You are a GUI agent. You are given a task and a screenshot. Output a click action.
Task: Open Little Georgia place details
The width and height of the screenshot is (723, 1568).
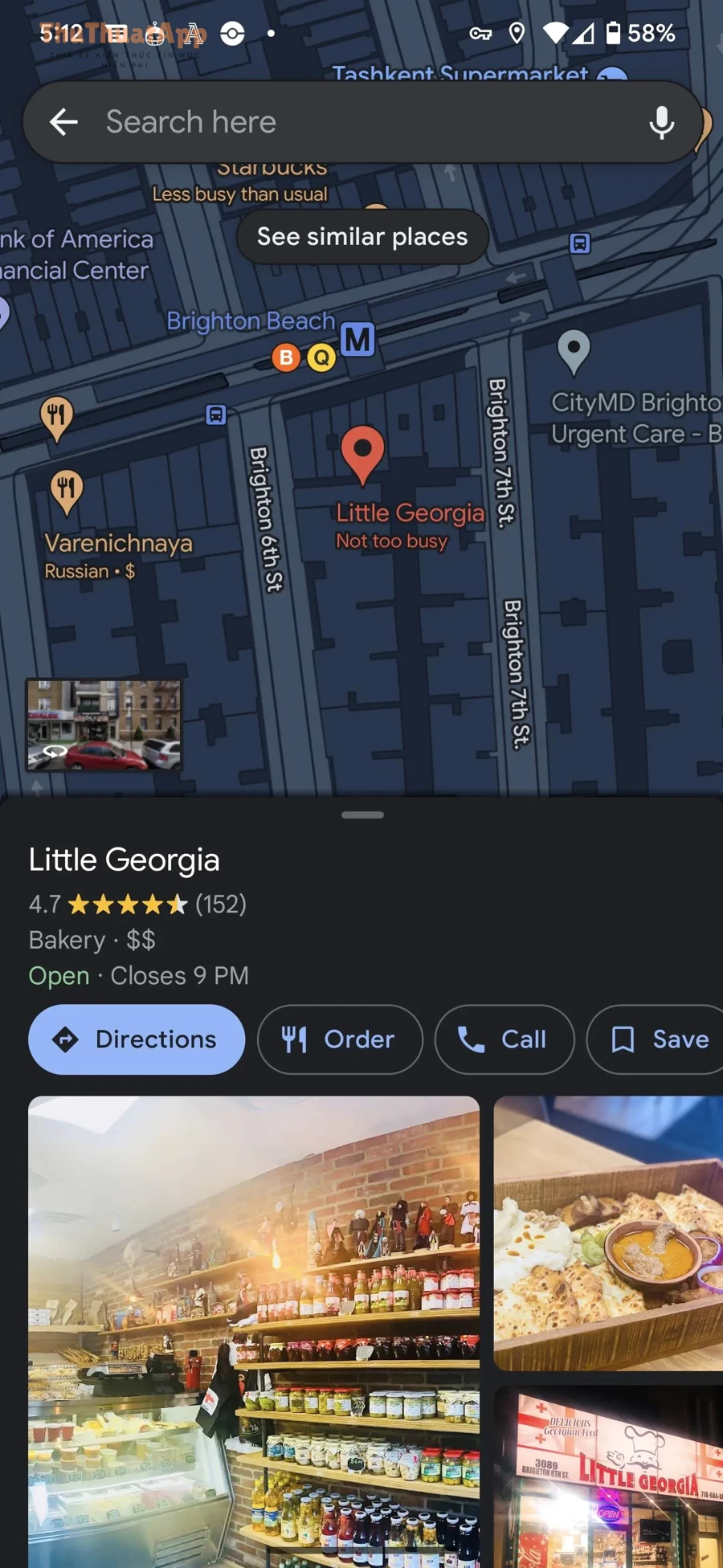point(125,860)
